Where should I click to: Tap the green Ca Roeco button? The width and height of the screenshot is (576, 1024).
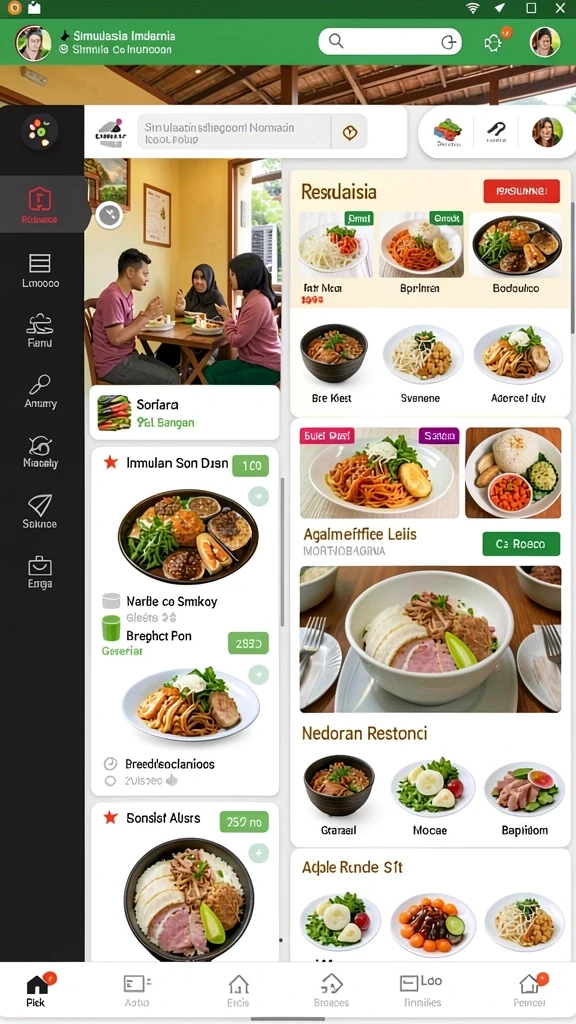521,544
